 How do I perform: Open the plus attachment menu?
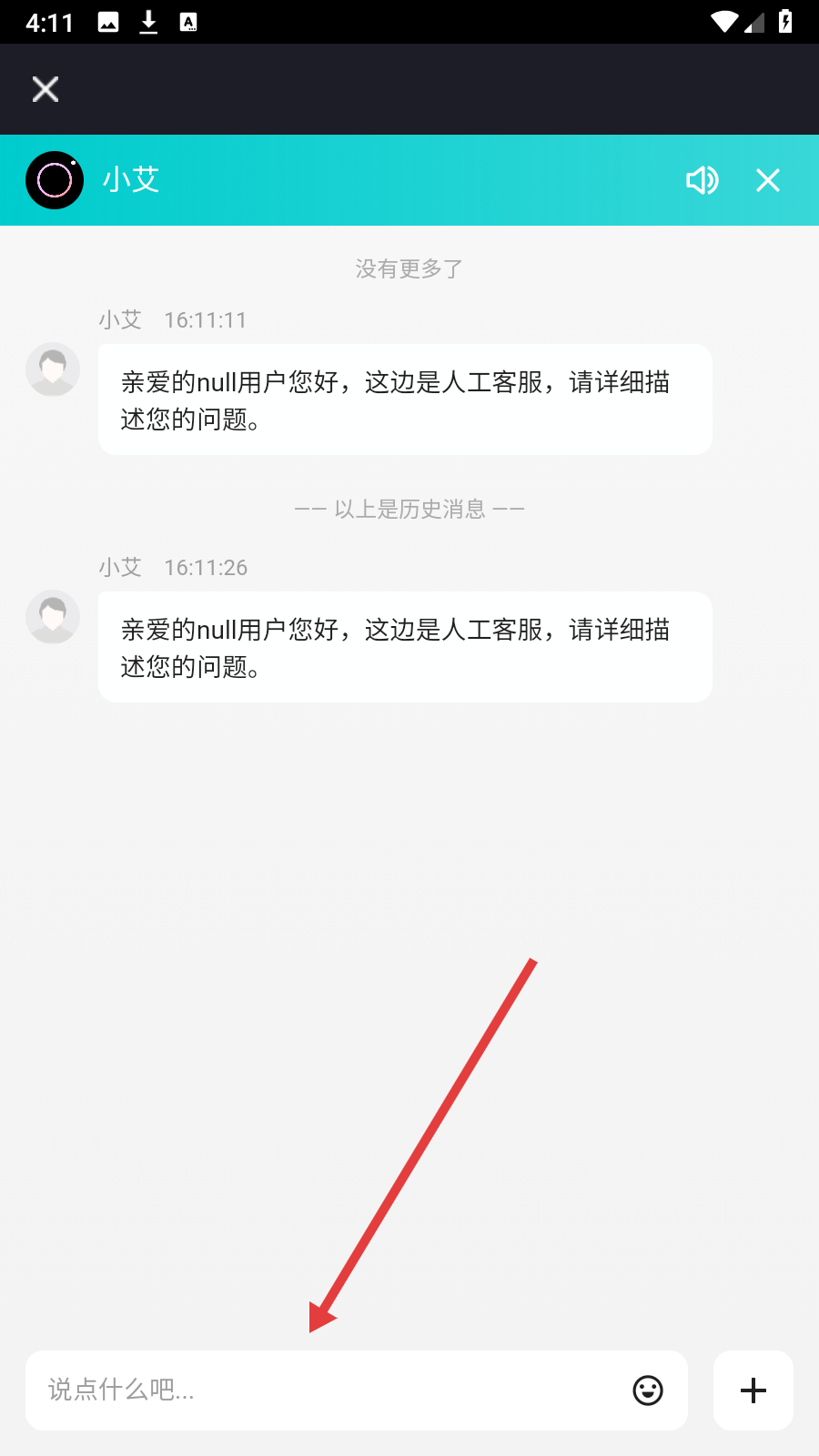[x=753, y=1390]
